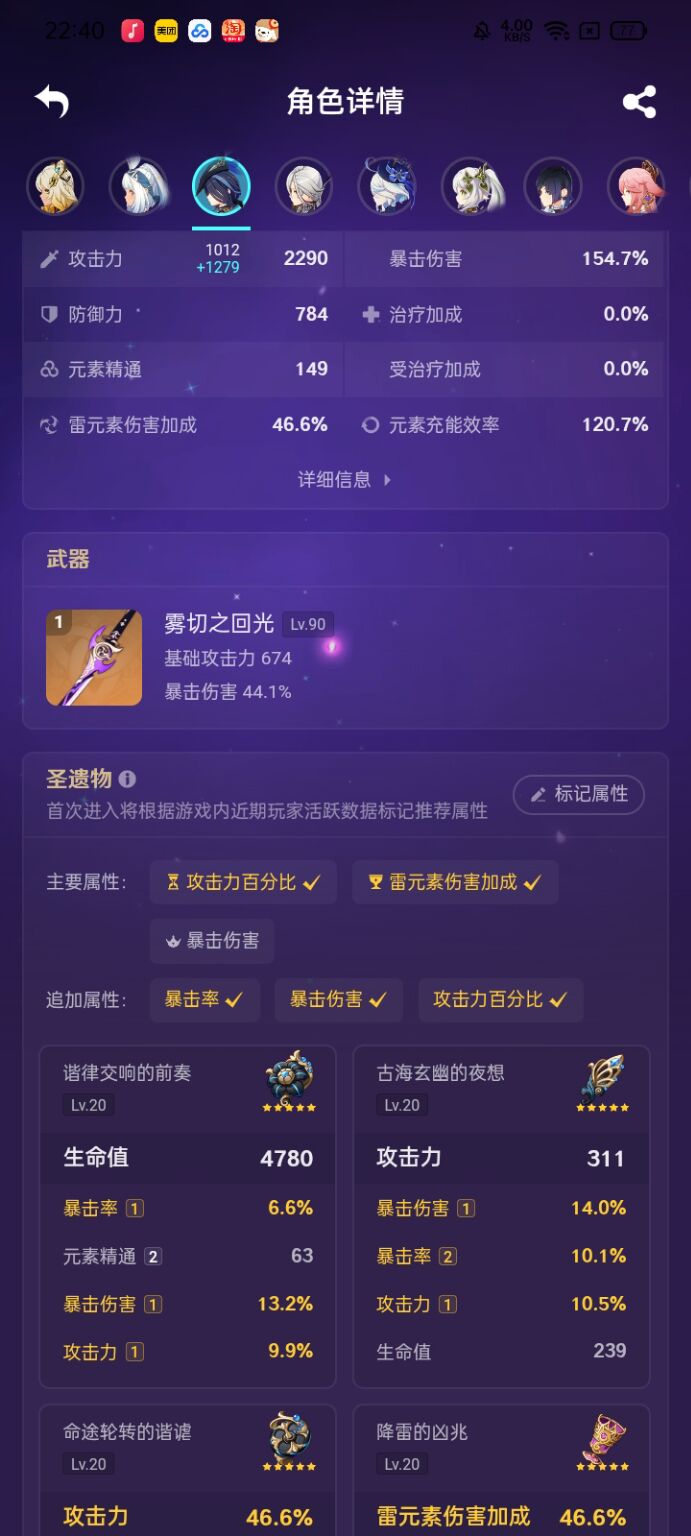Toggle main stat chip 雷元素伤害加成

coord(455,882)
